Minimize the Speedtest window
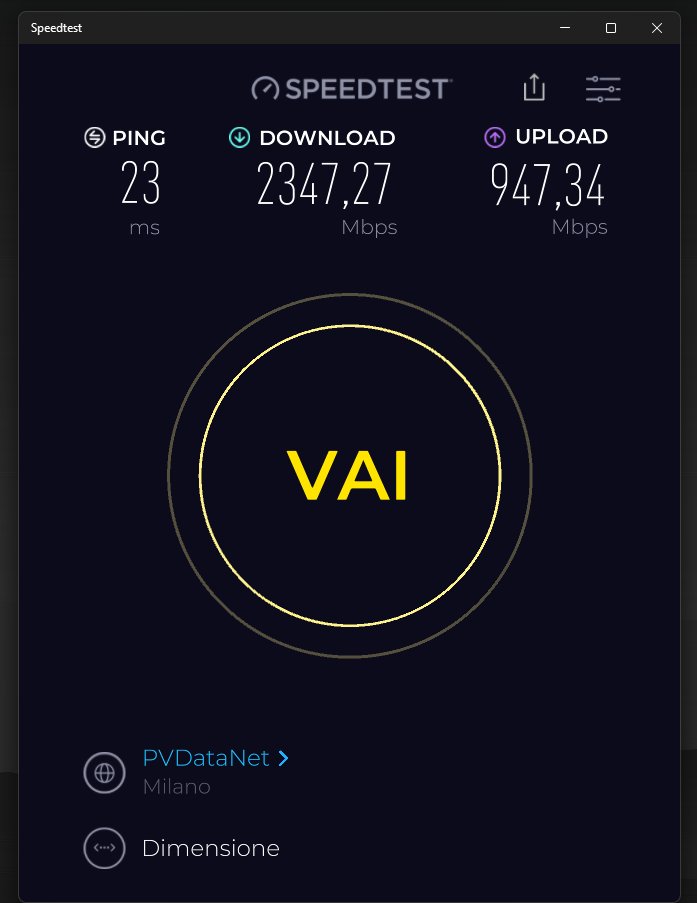The image size is (697, 903). (565, 28)
